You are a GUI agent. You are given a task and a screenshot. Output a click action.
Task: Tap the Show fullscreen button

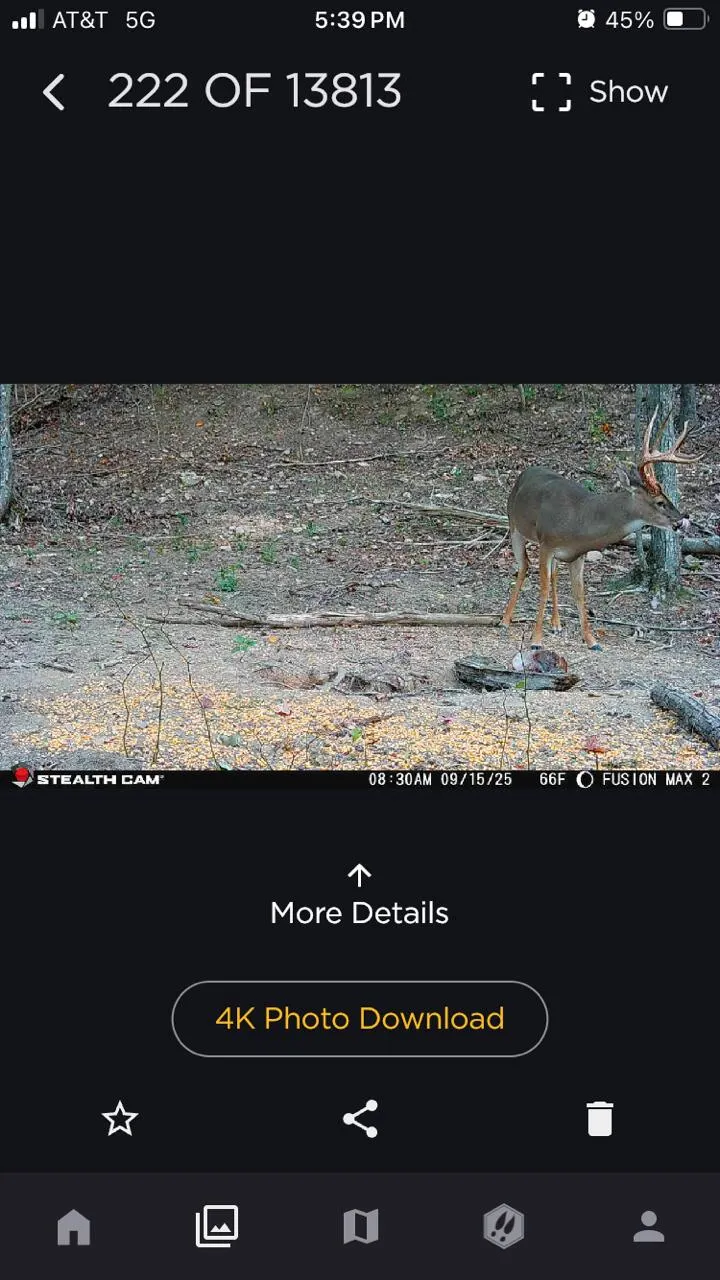[598, 92]
